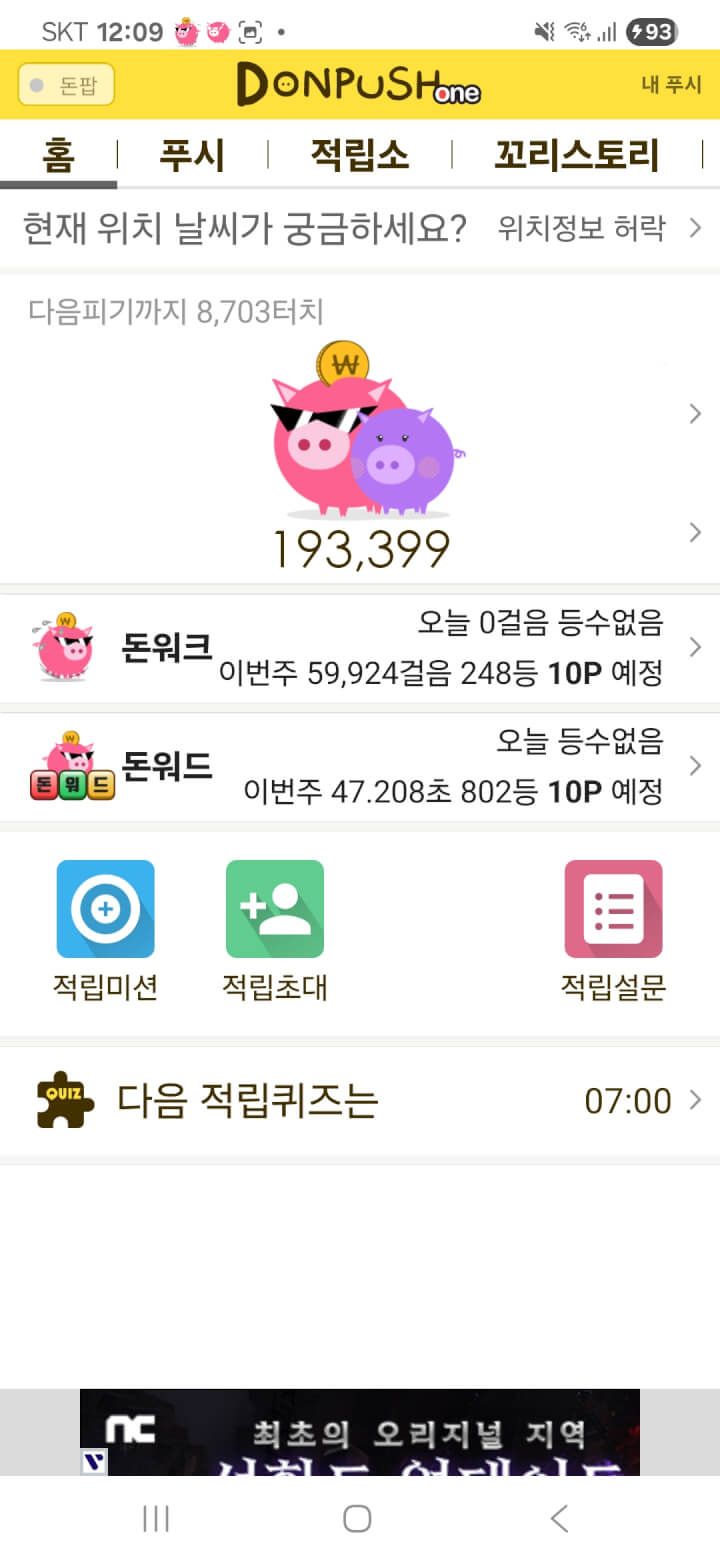Open the recent apps view
The height and width of the screenshot is (1560, 720).
tap(156, 1519)
